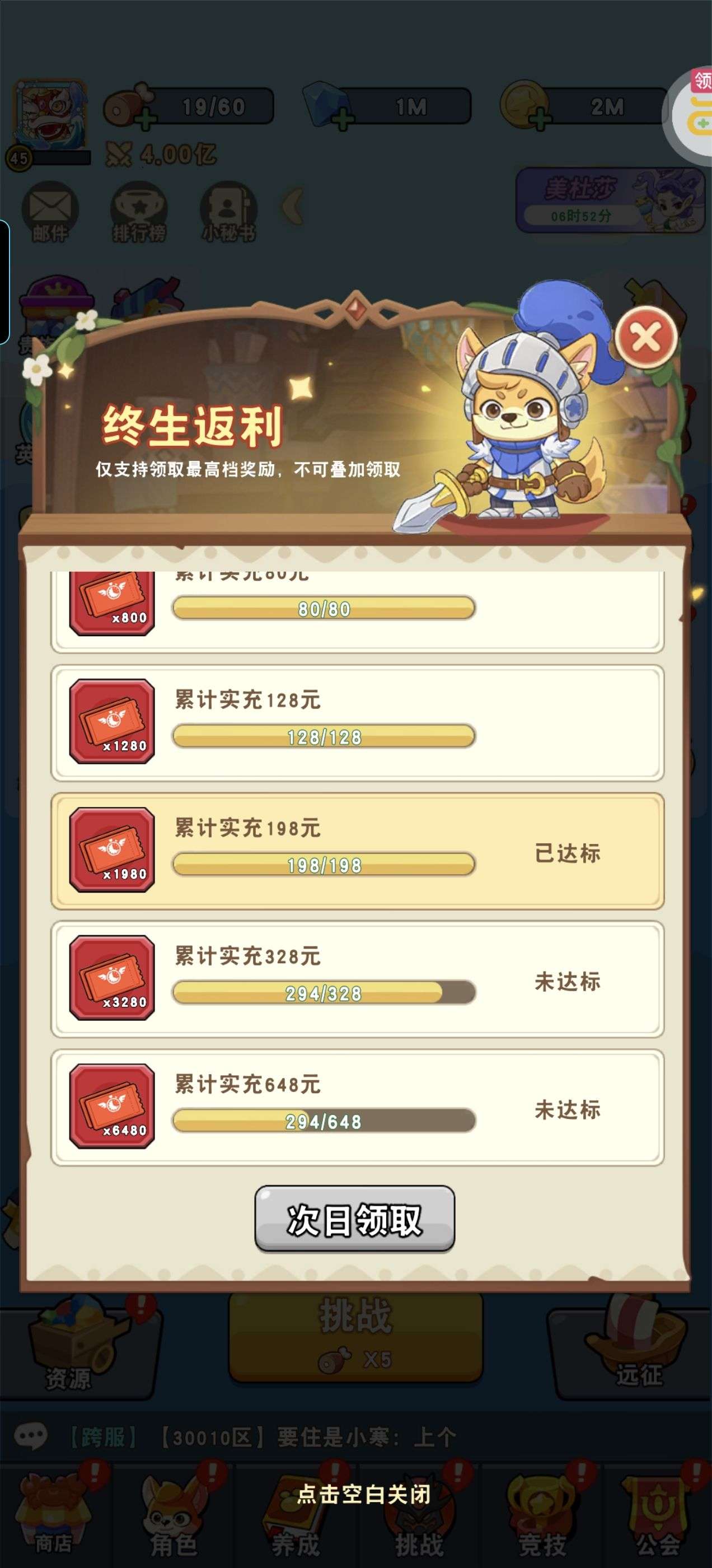Tap 点击空白关闭 to dismiss the popup
This screenshot has height=1568, width=712.
click(363, 1494)
